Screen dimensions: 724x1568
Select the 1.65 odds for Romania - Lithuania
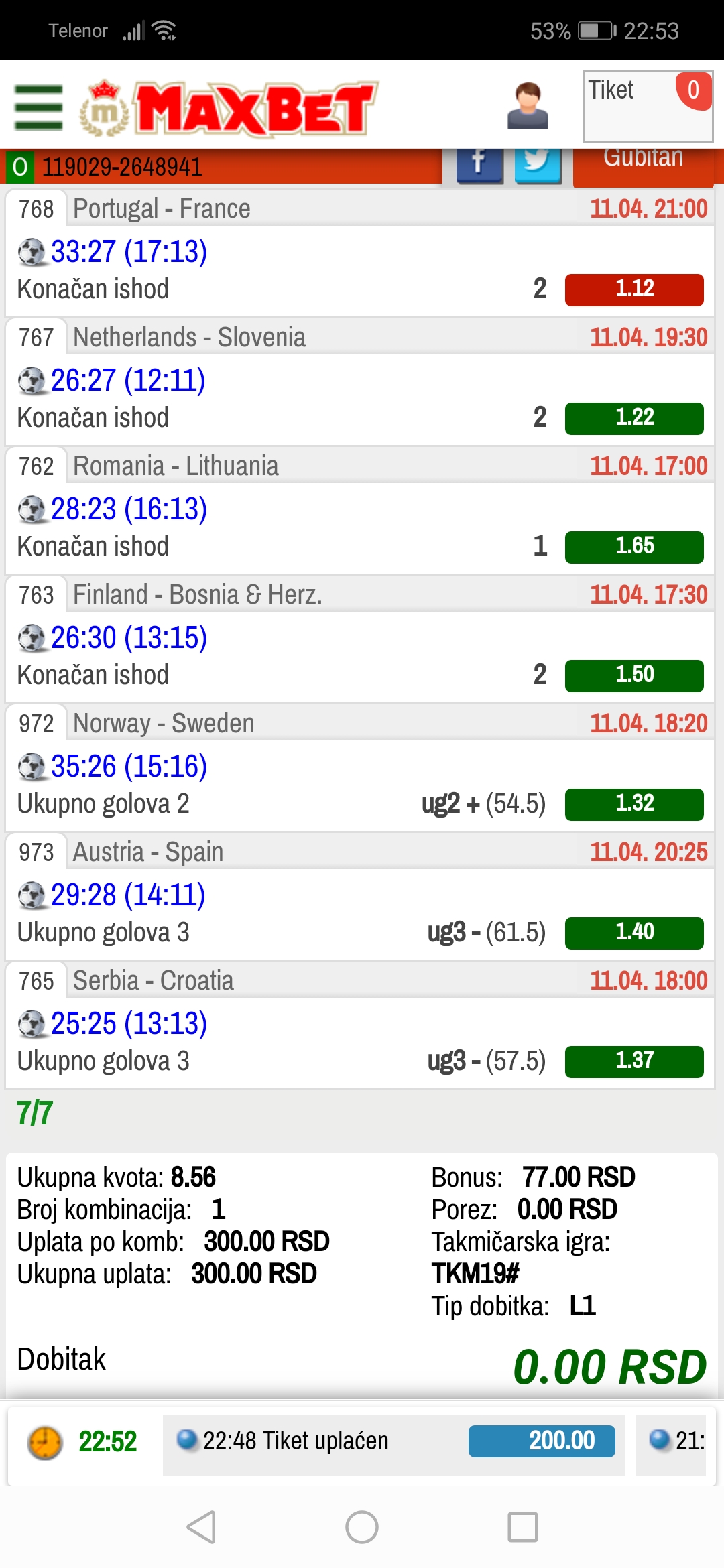[x=634, y=547]
